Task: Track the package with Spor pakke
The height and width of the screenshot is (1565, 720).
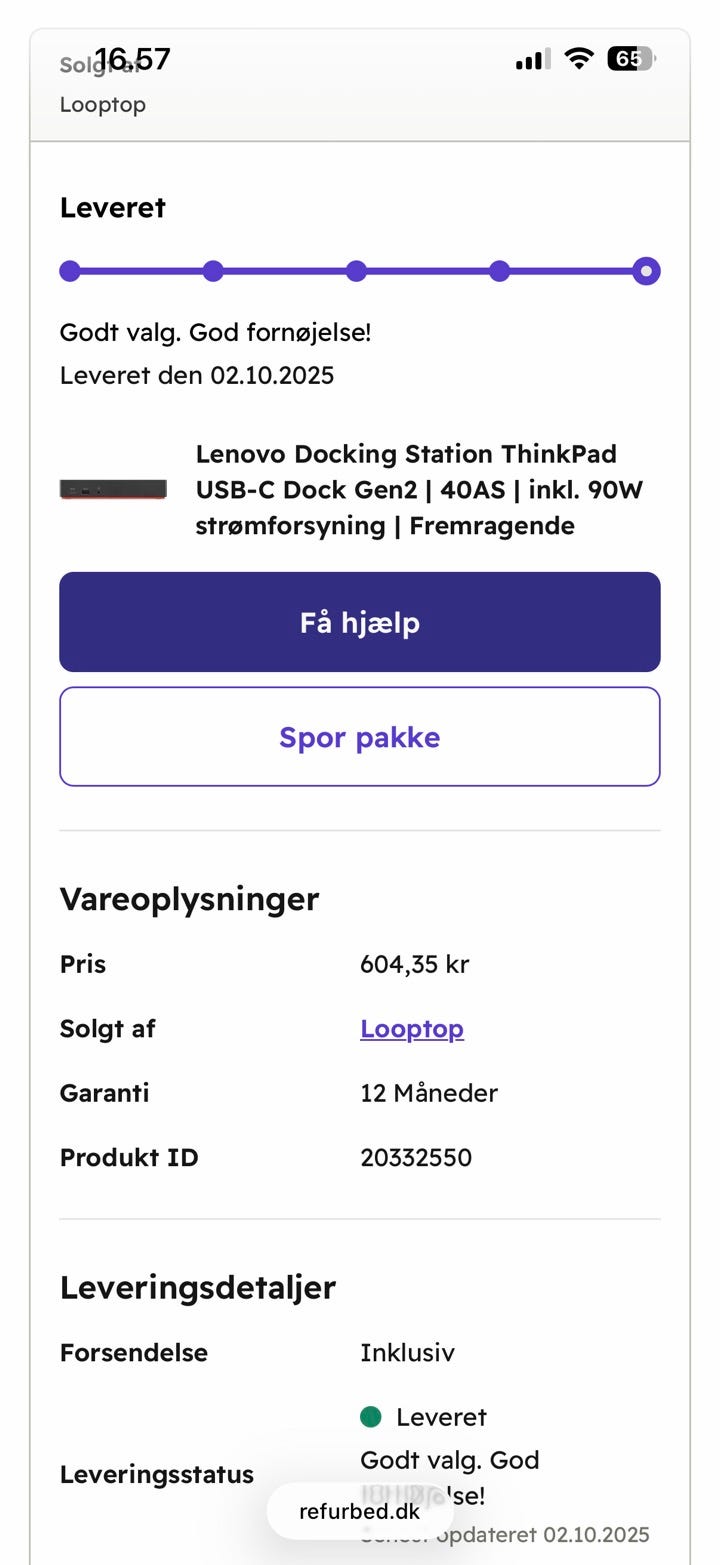Action: 360,737
